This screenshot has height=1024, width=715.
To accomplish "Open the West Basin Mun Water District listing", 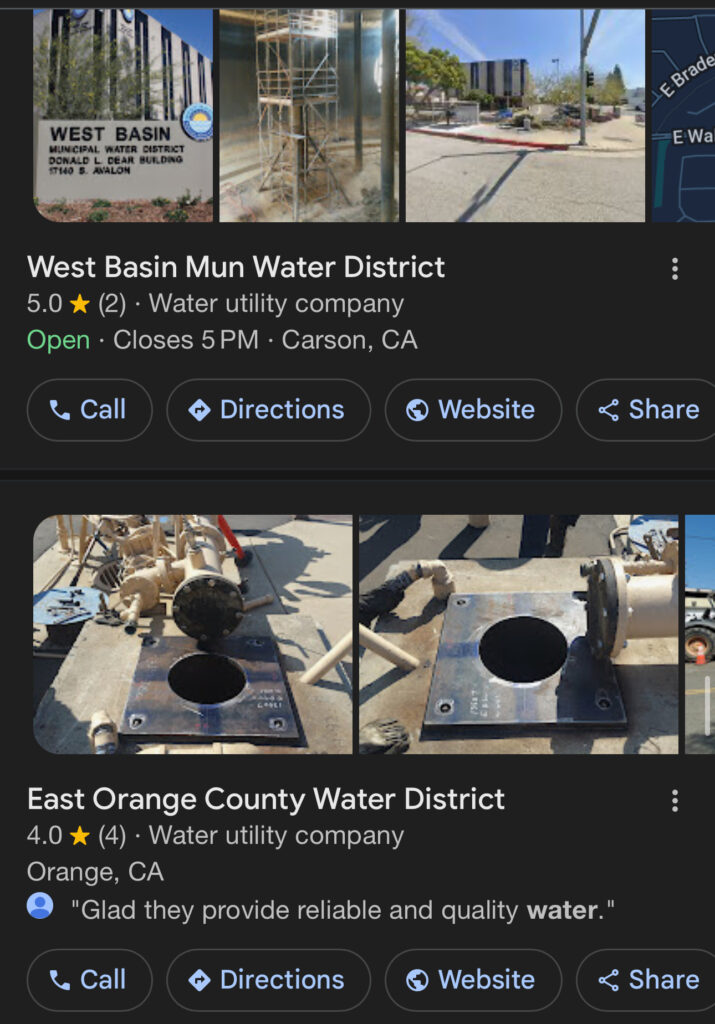I will 236,267.
